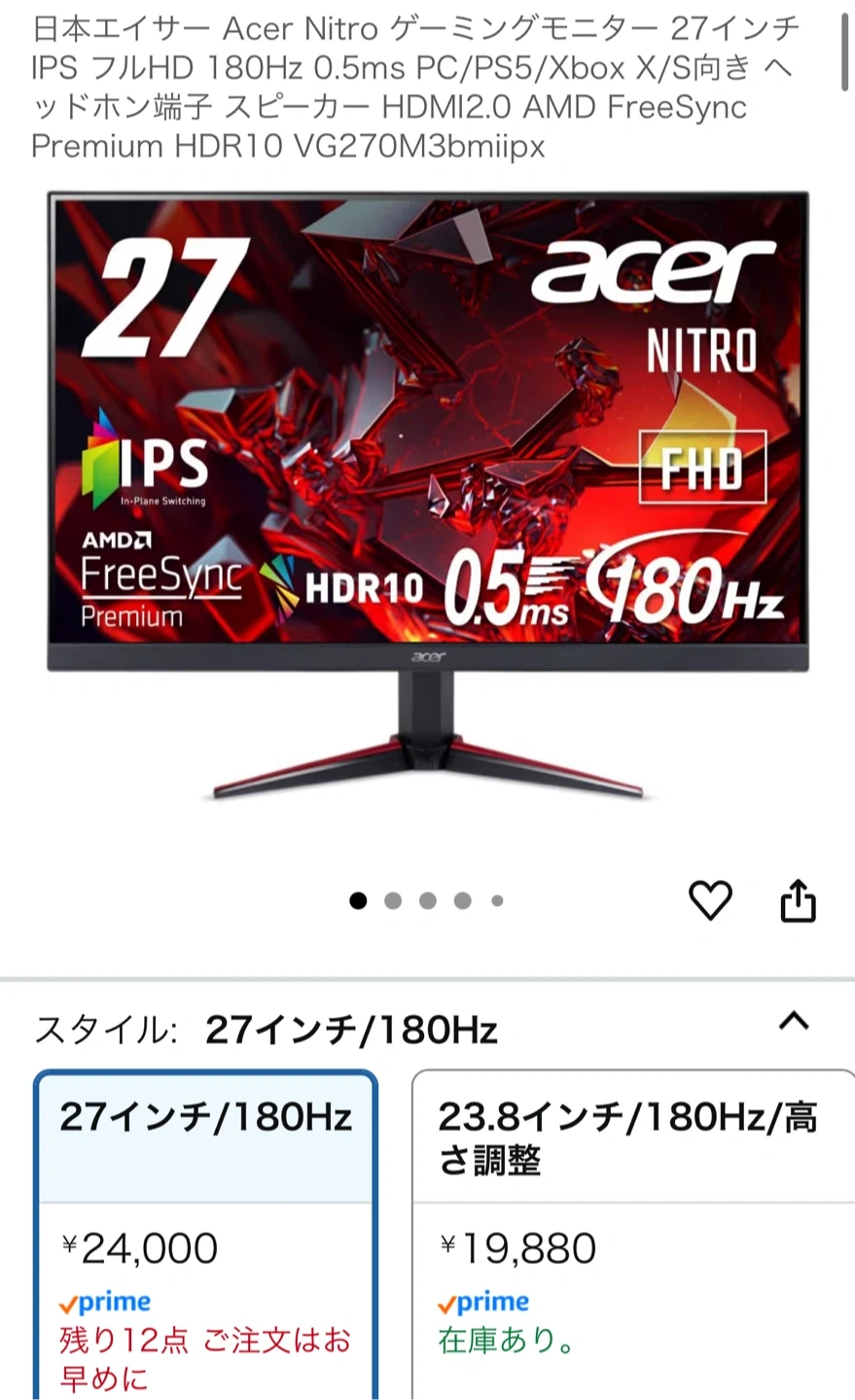Choose the 23.8インチ/180Hz/高さ調整 style
Viewport: 855px width, 1400px height.
pyautogui.click(x=632, y=1233)
